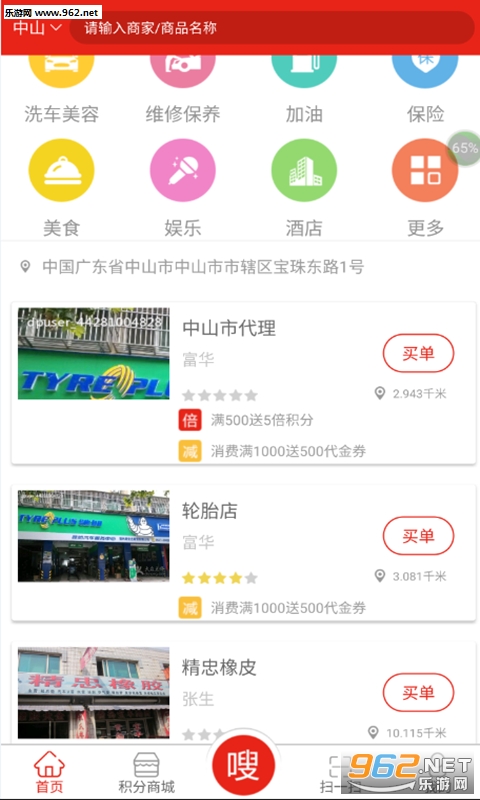Open the 轮胎店 shop card
This screenshot has width=480, height=800.
click(243, 553)
